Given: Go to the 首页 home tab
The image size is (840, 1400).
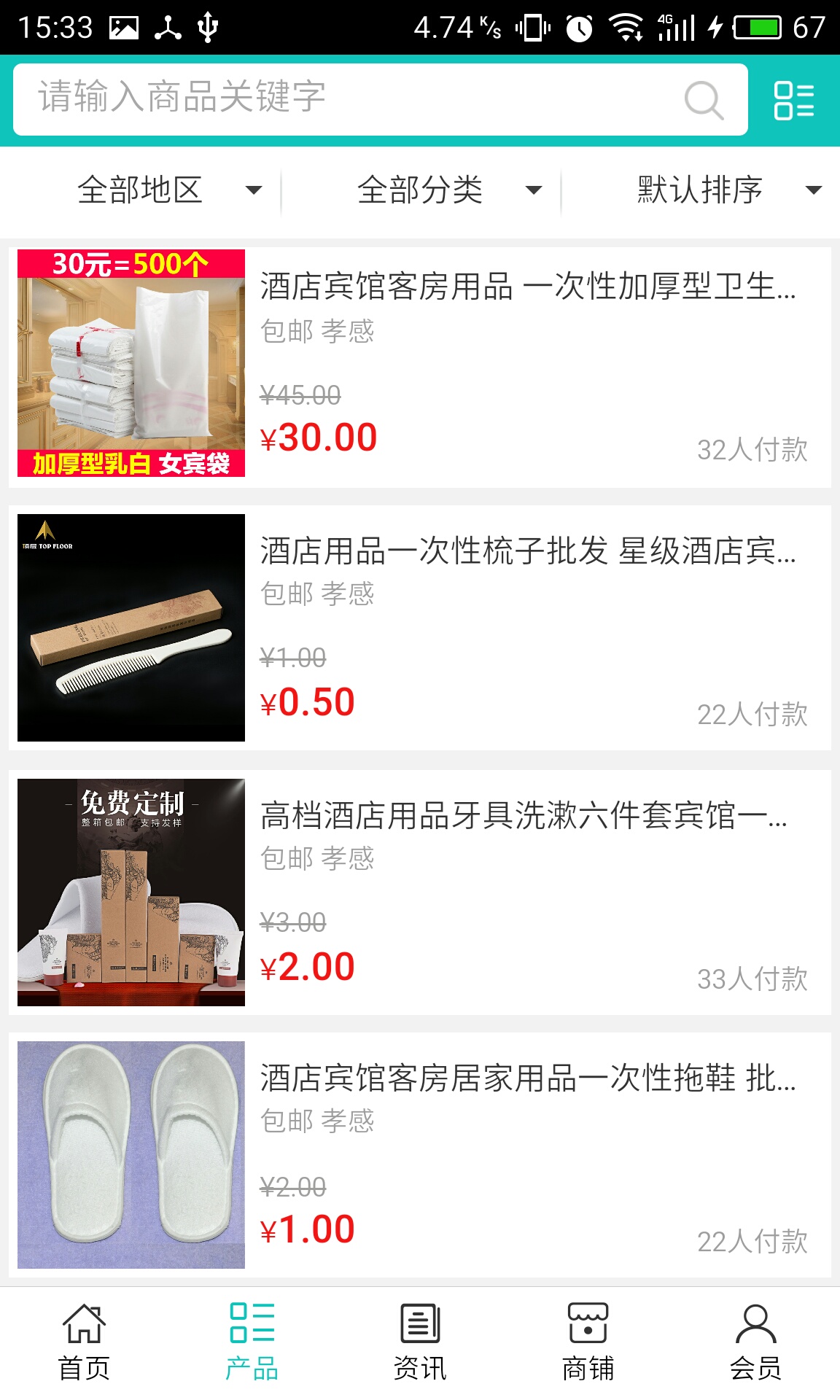Looking at the screenshot, I should (85, 1342).
